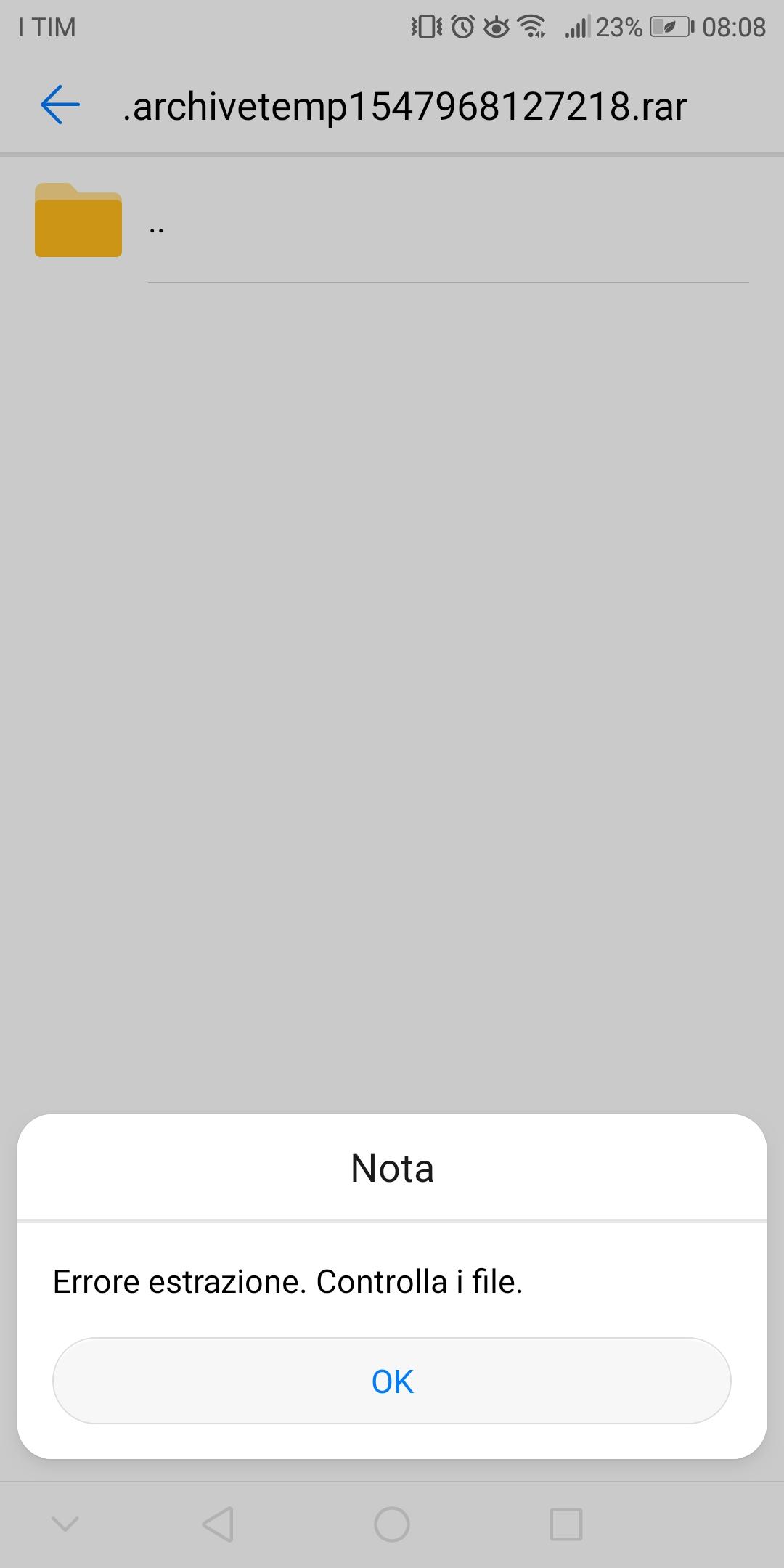
Task: Tap the system back triangle
Action: click(218, 1524)
